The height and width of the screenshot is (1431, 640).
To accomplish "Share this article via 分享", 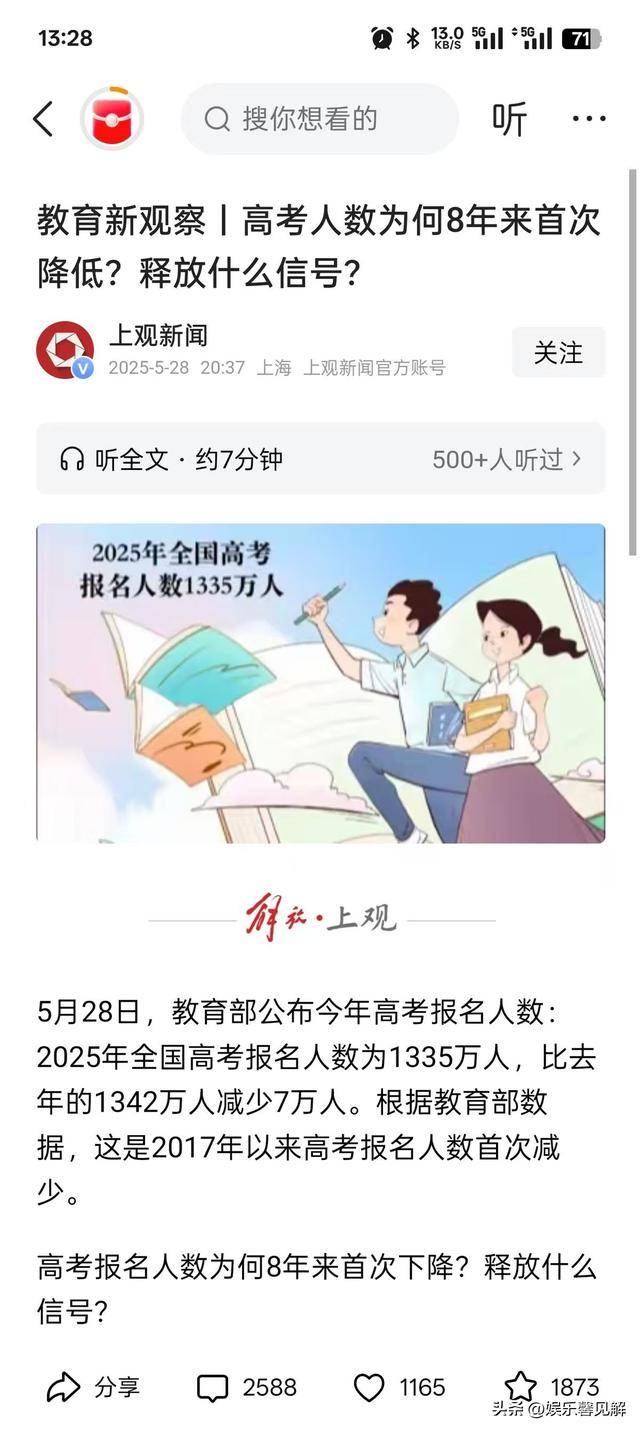I will [93, 1387].
